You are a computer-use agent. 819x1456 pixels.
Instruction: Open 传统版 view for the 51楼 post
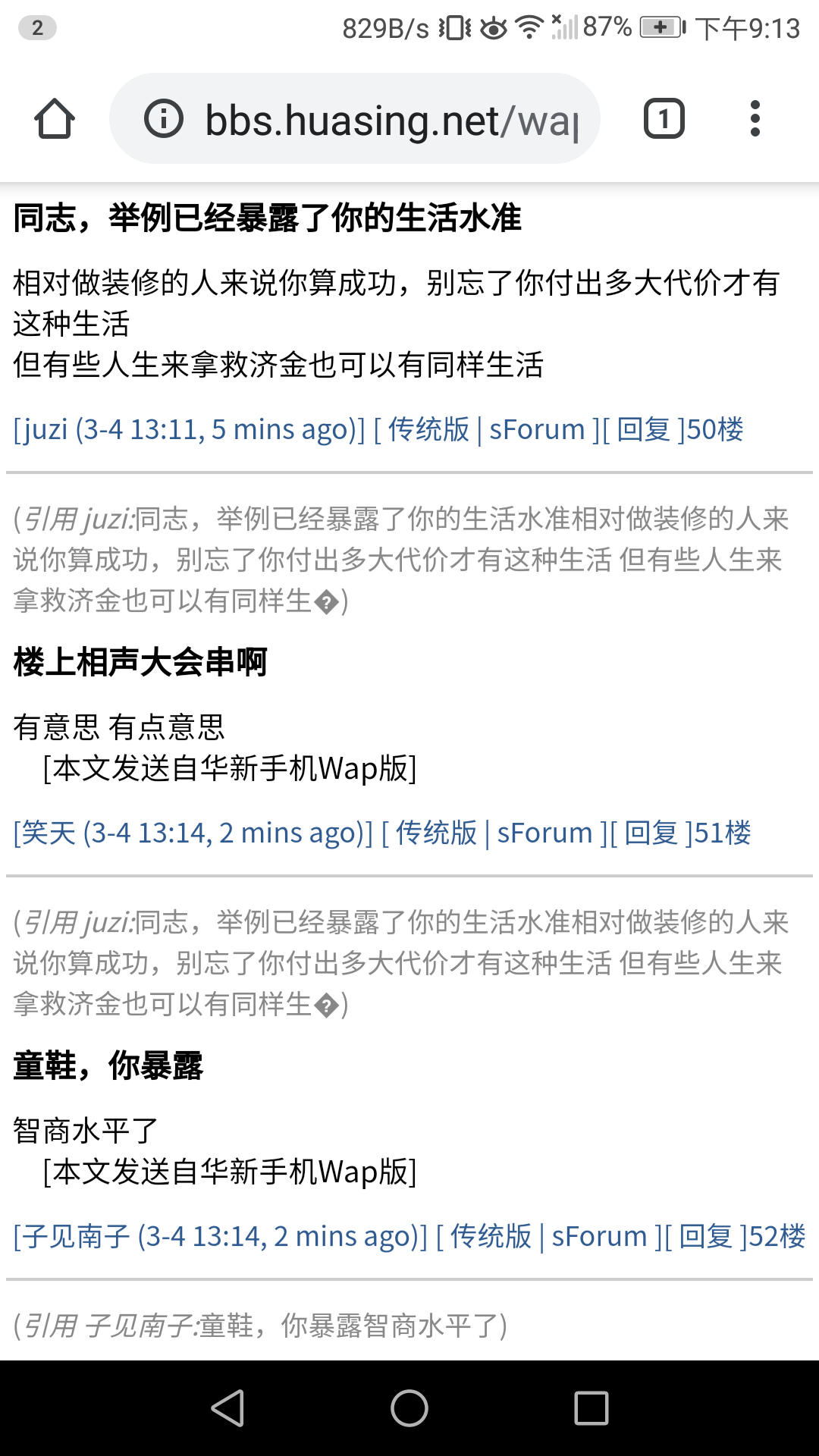click(436, 833)
